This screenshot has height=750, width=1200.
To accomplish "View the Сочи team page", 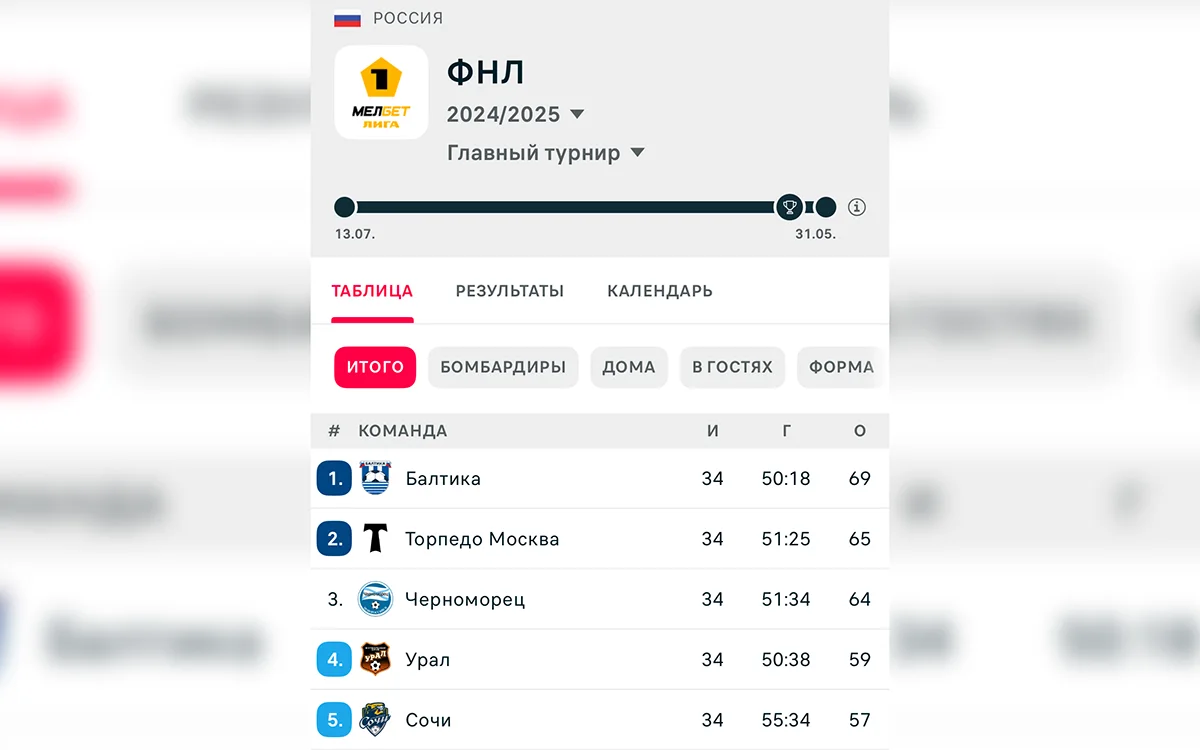I will 428,720.
